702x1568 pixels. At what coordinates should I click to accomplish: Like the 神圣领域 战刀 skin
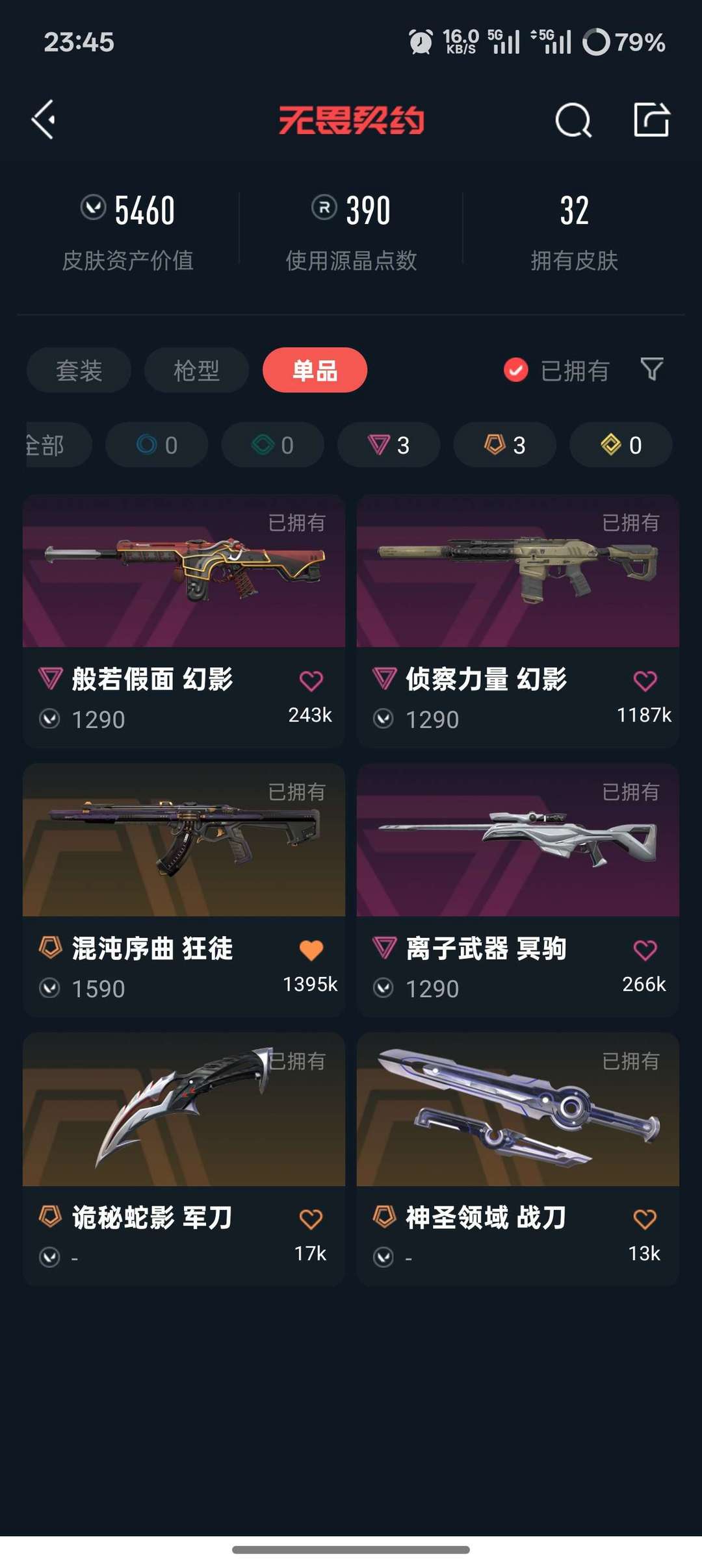click(645, 1219)
